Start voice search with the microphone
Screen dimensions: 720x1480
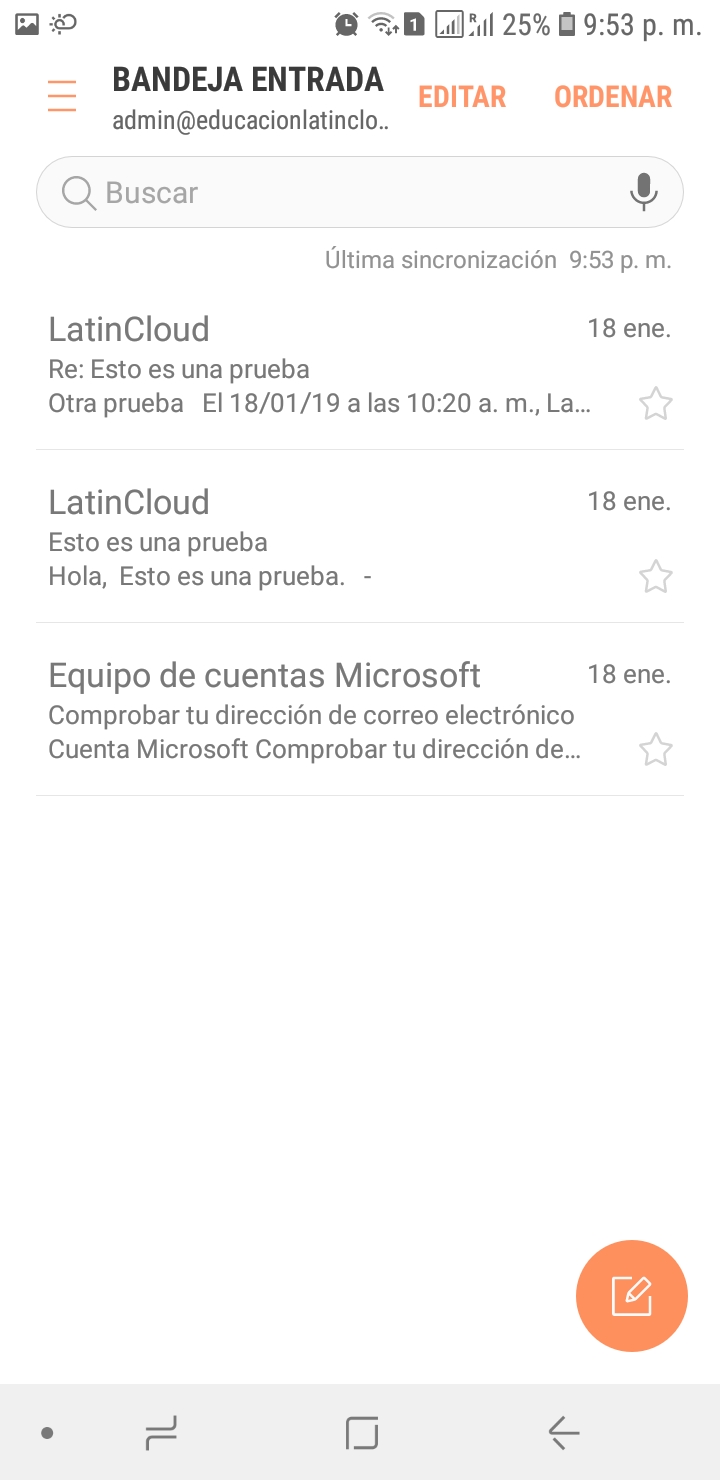click(644, 192)
